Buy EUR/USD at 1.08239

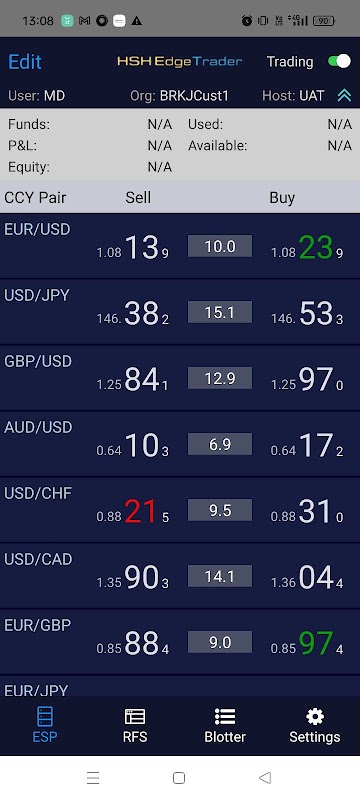tap(307, 248)
